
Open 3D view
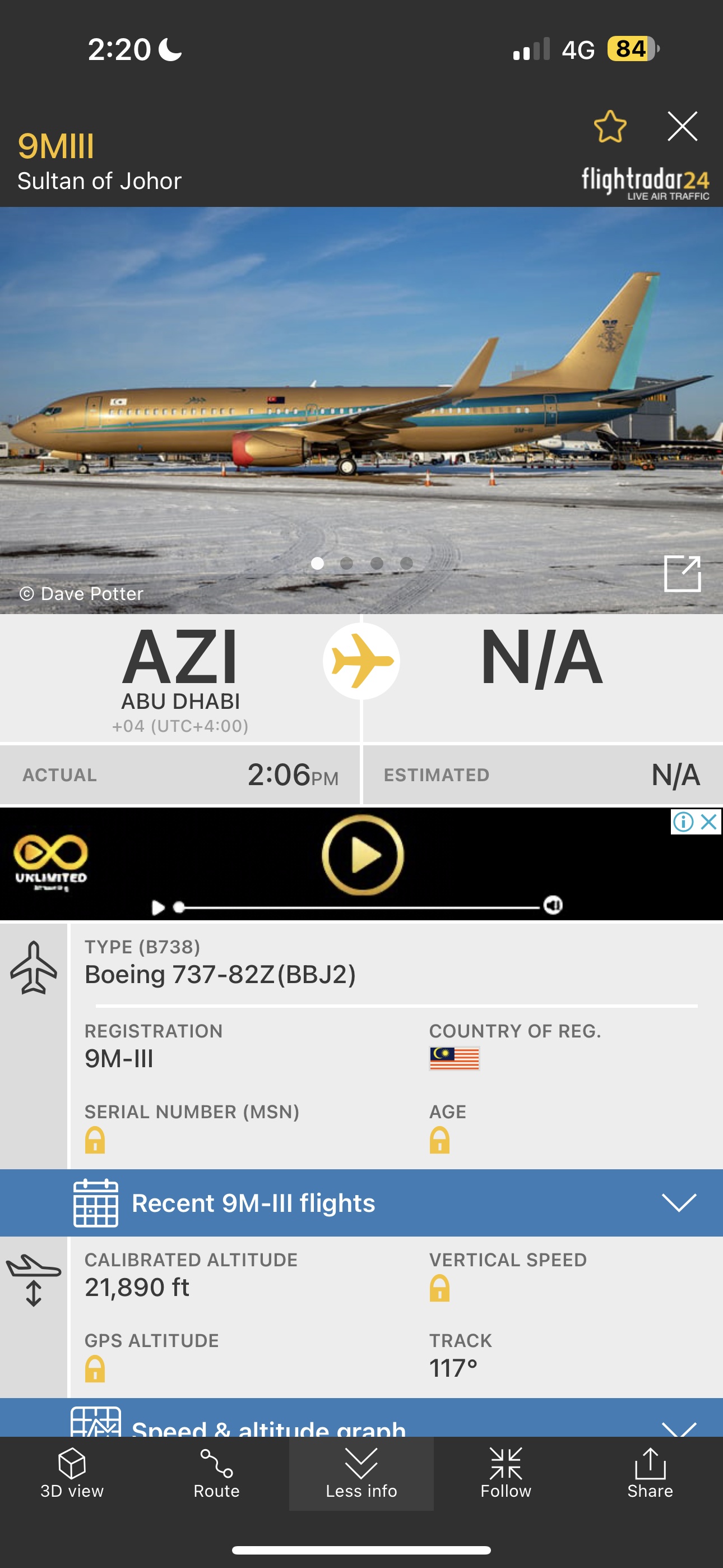click(72, 1473)
